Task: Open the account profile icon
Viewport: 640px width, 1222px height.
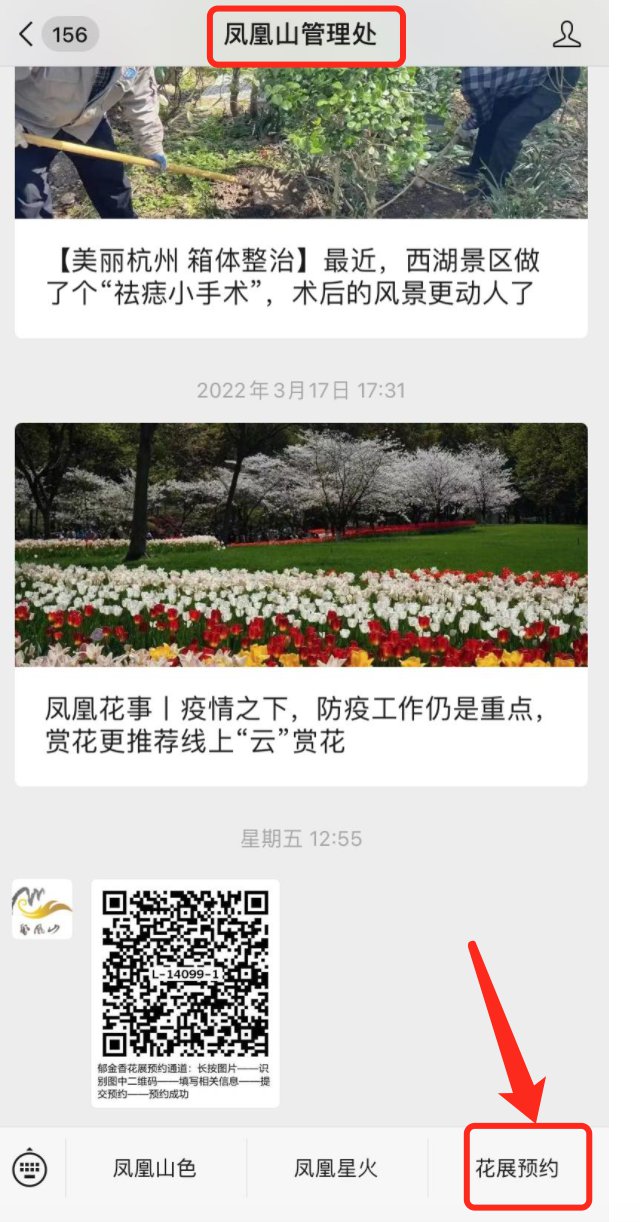Action: coord(566,36)
